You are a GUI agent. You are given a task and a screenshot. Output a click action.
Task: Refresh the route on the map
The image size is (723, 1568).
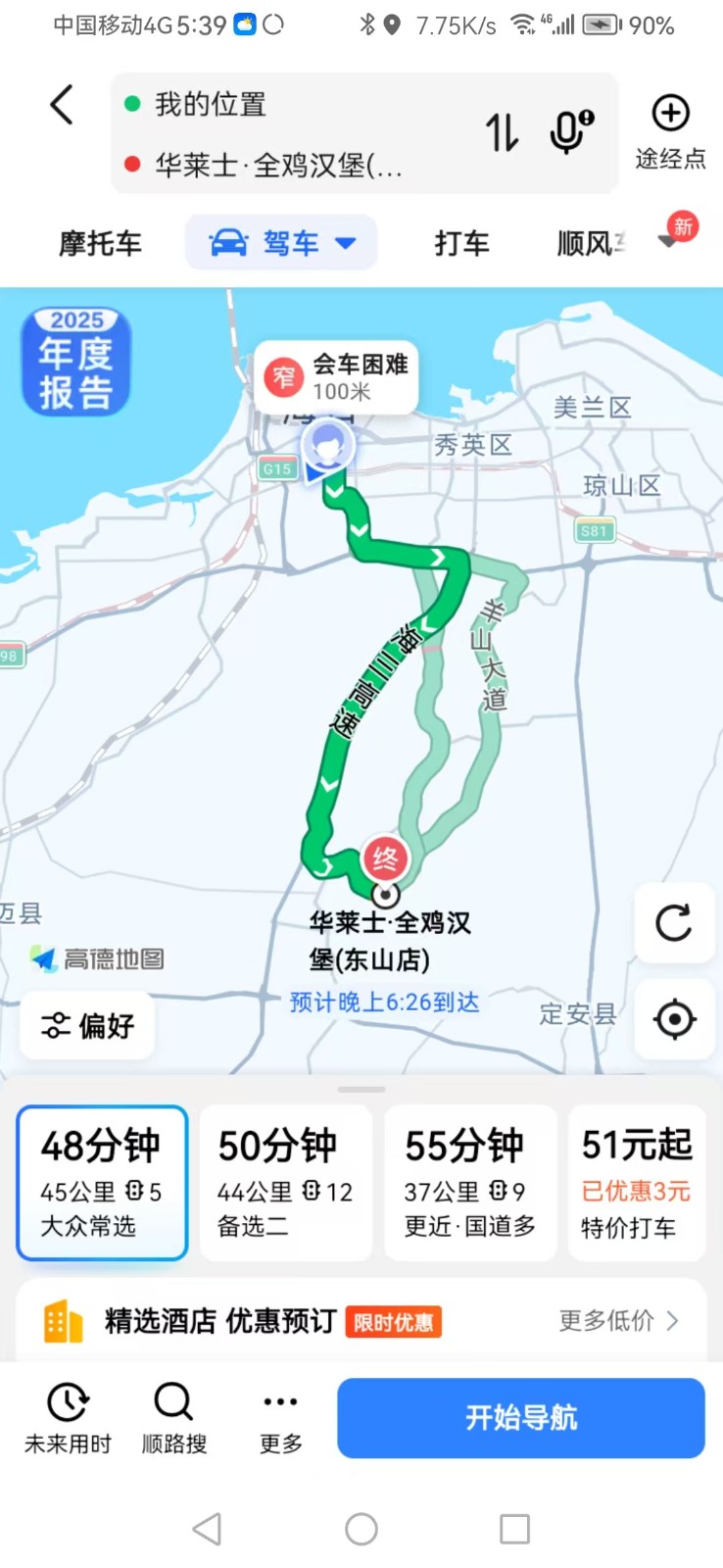pos(674,923)
